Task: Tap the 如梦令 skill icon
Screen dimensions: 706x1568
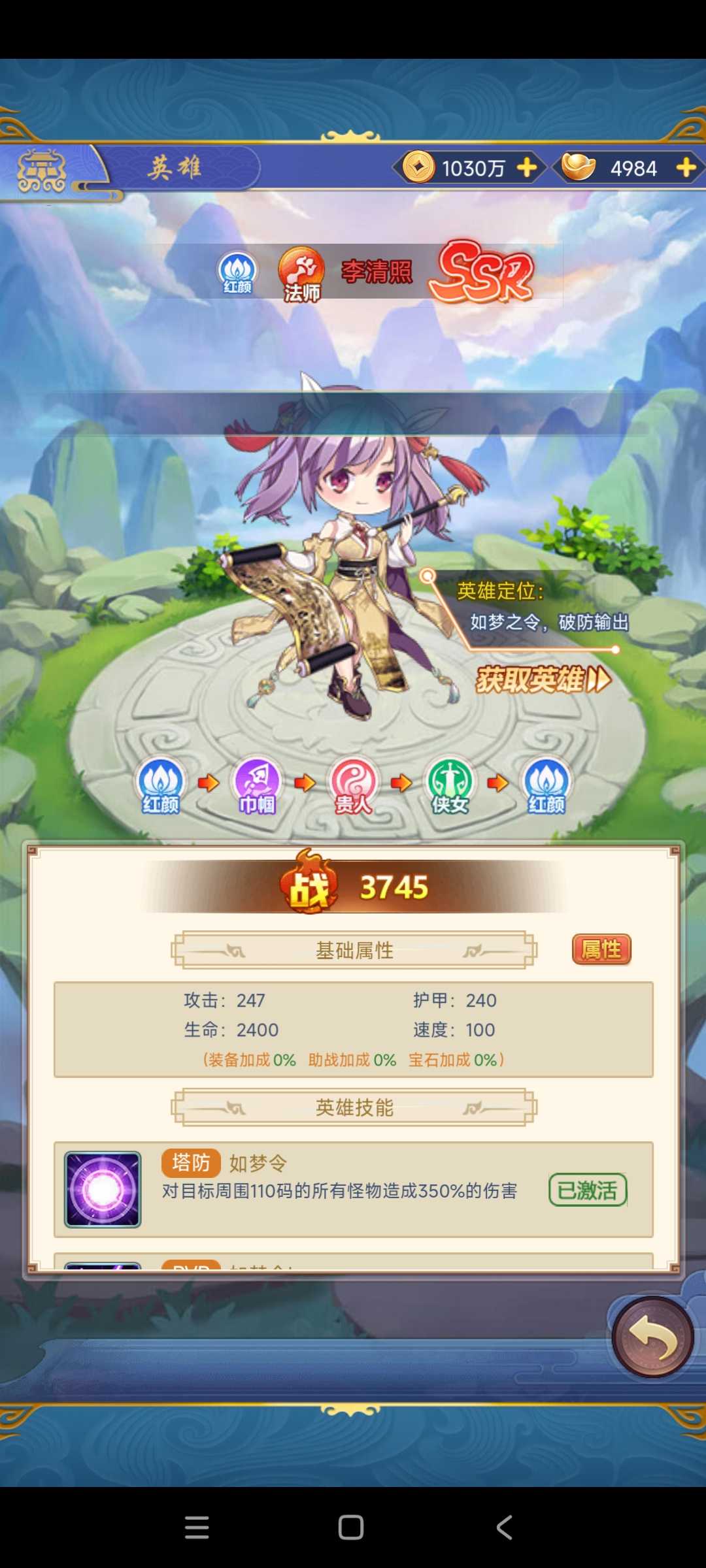Action: (103, 1189)
